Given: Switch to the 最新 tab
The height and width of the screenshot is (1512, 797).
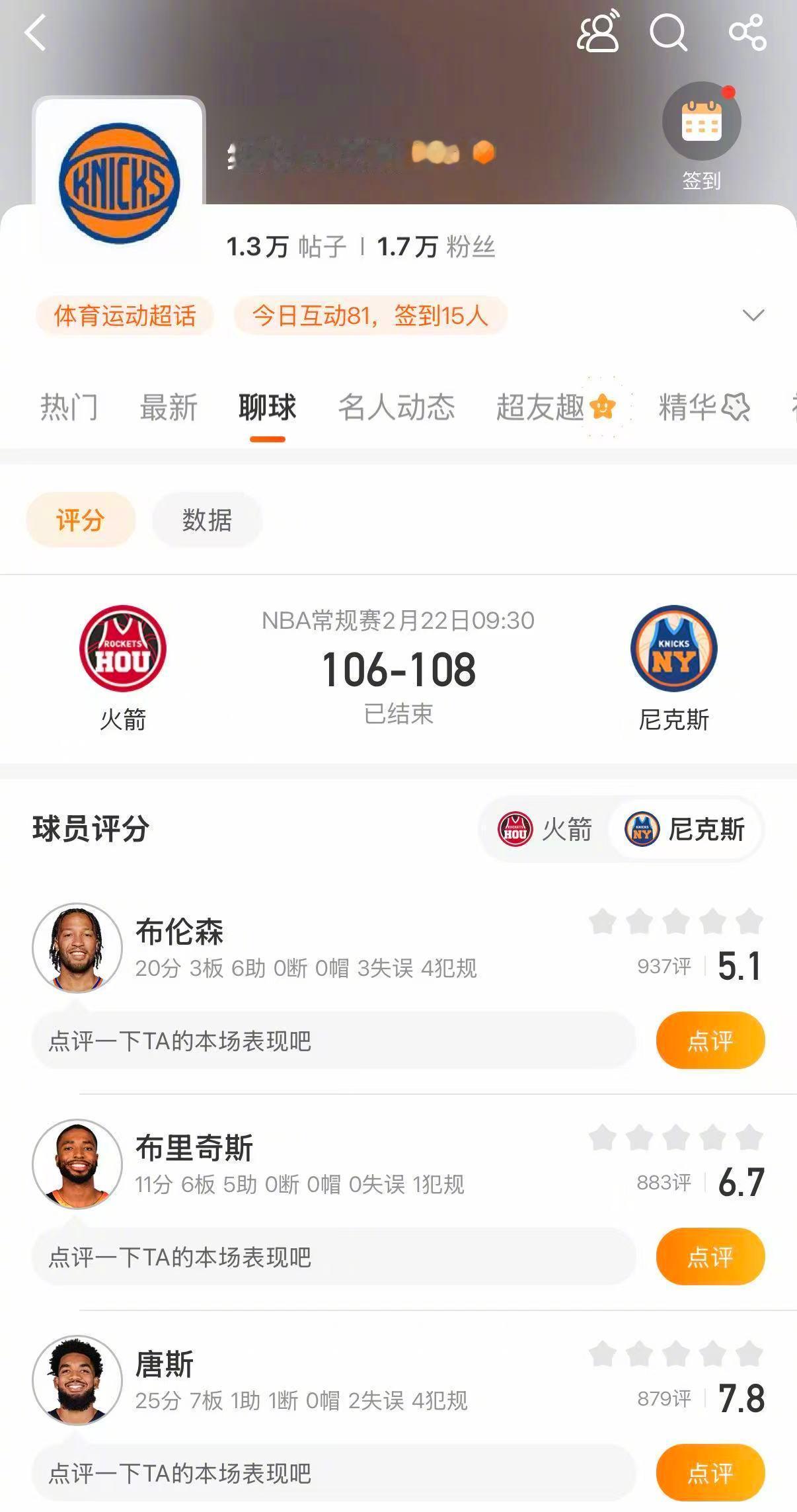Looking at the screenshot, I should (x=167, y=407).
